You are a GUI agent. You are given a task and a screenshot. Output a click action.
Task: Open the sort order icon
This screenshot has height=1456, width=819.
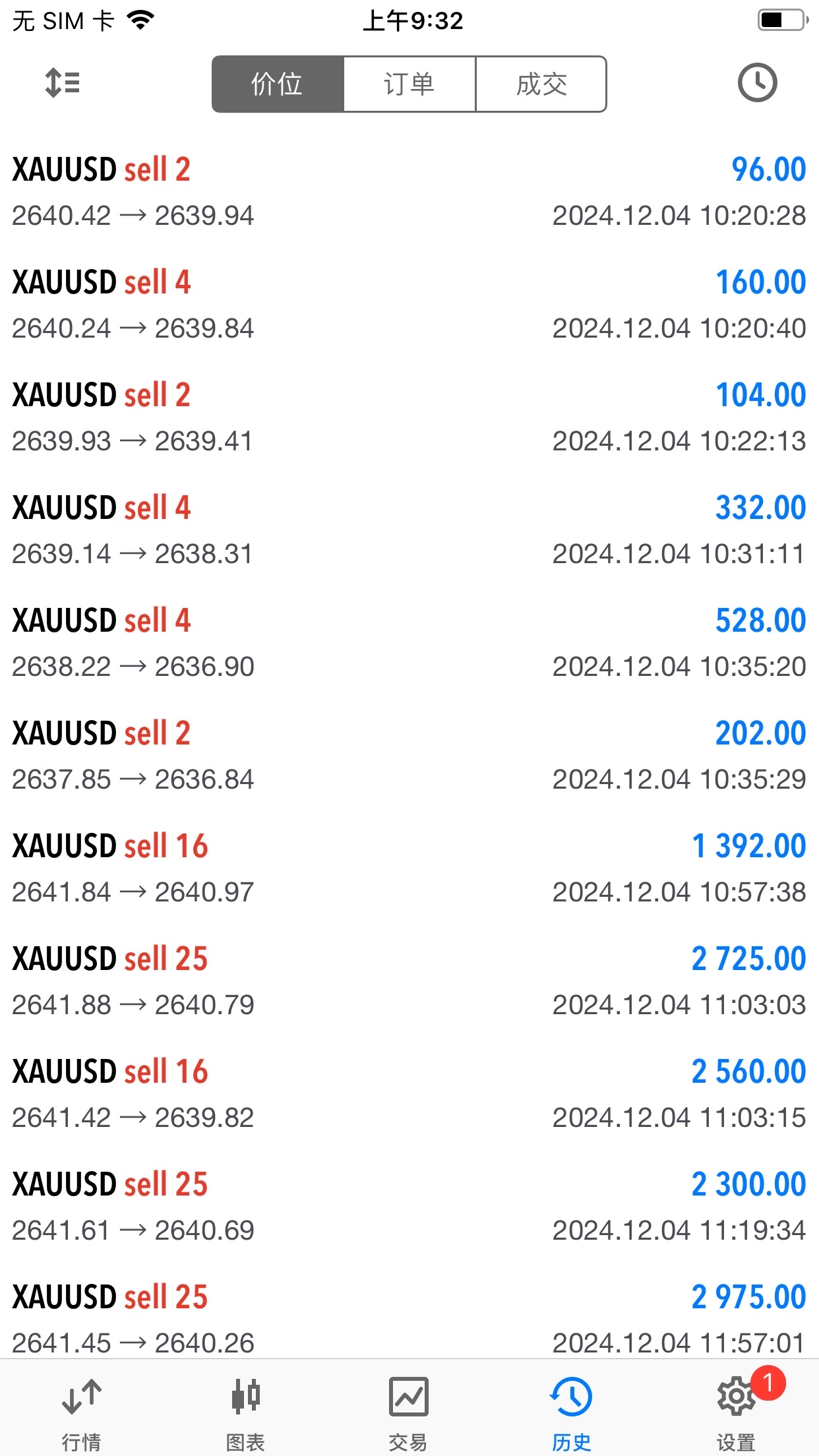click(x=63, y=83)
